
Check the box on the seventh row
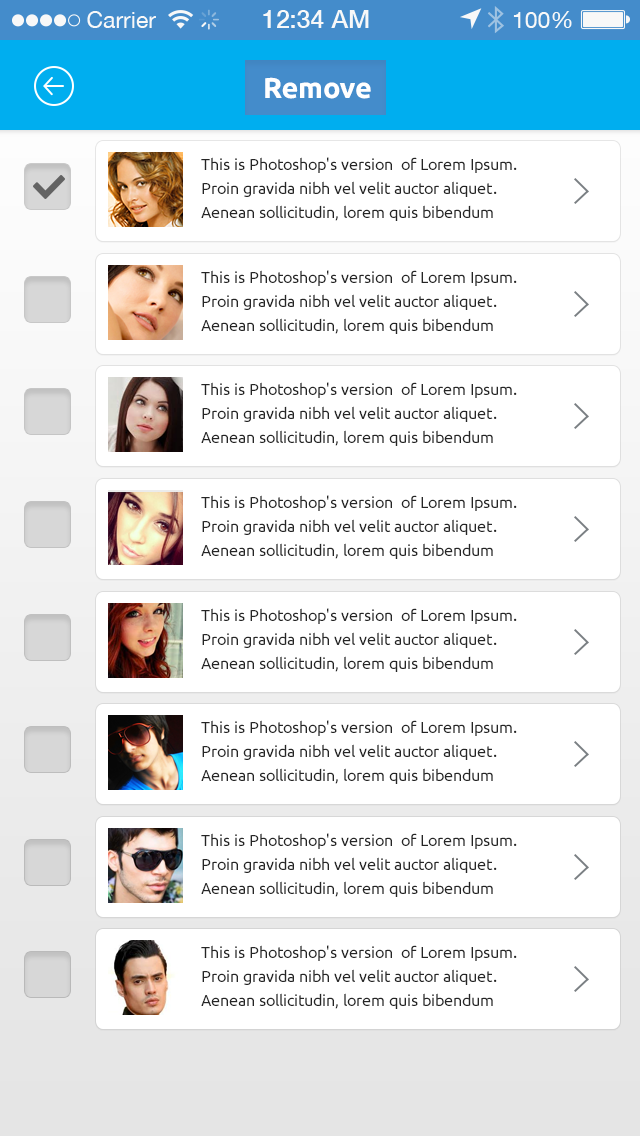pyautogui.click(x=47, y=863)
